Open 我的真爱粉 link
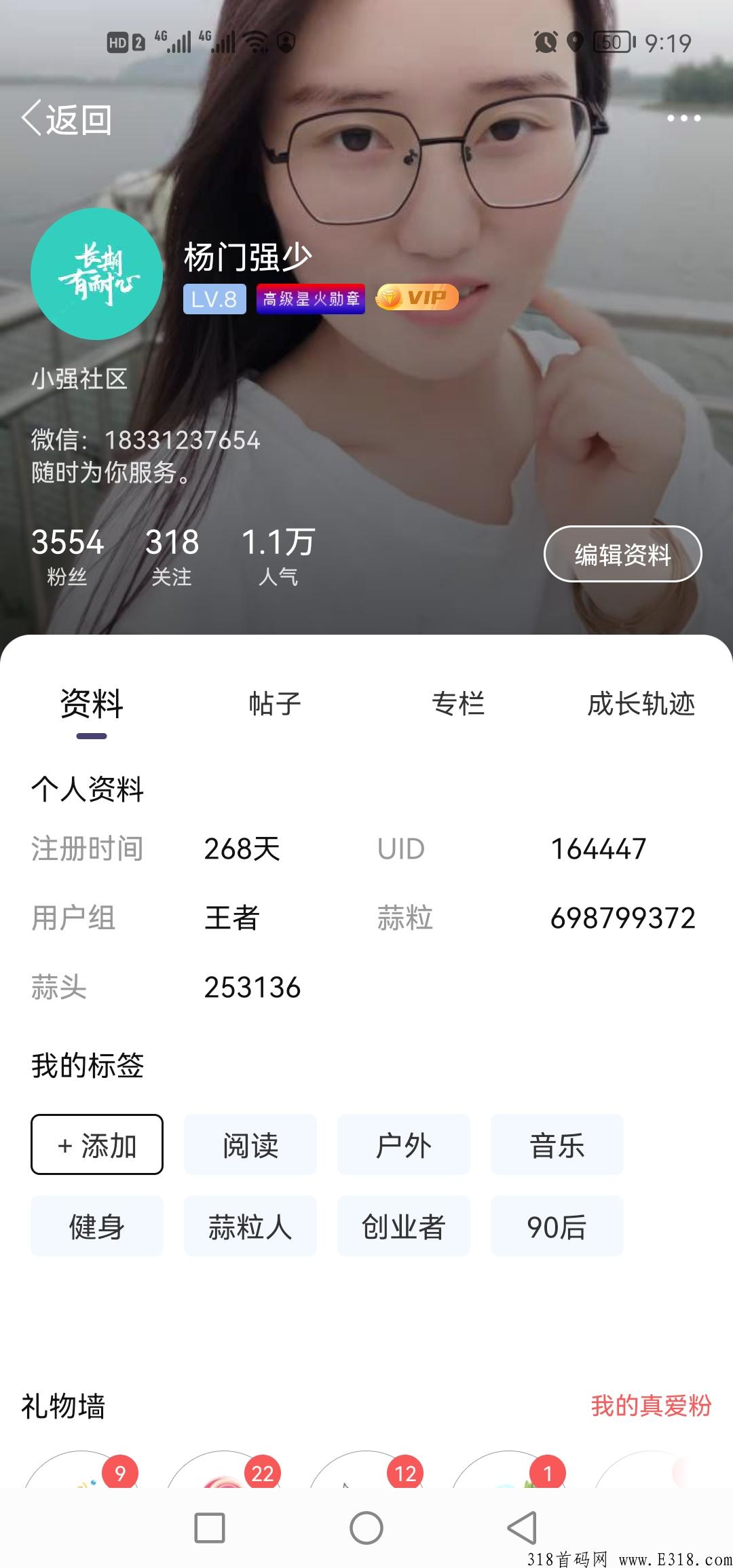Screen dimensions: 733x1568 coord(651,1405)
